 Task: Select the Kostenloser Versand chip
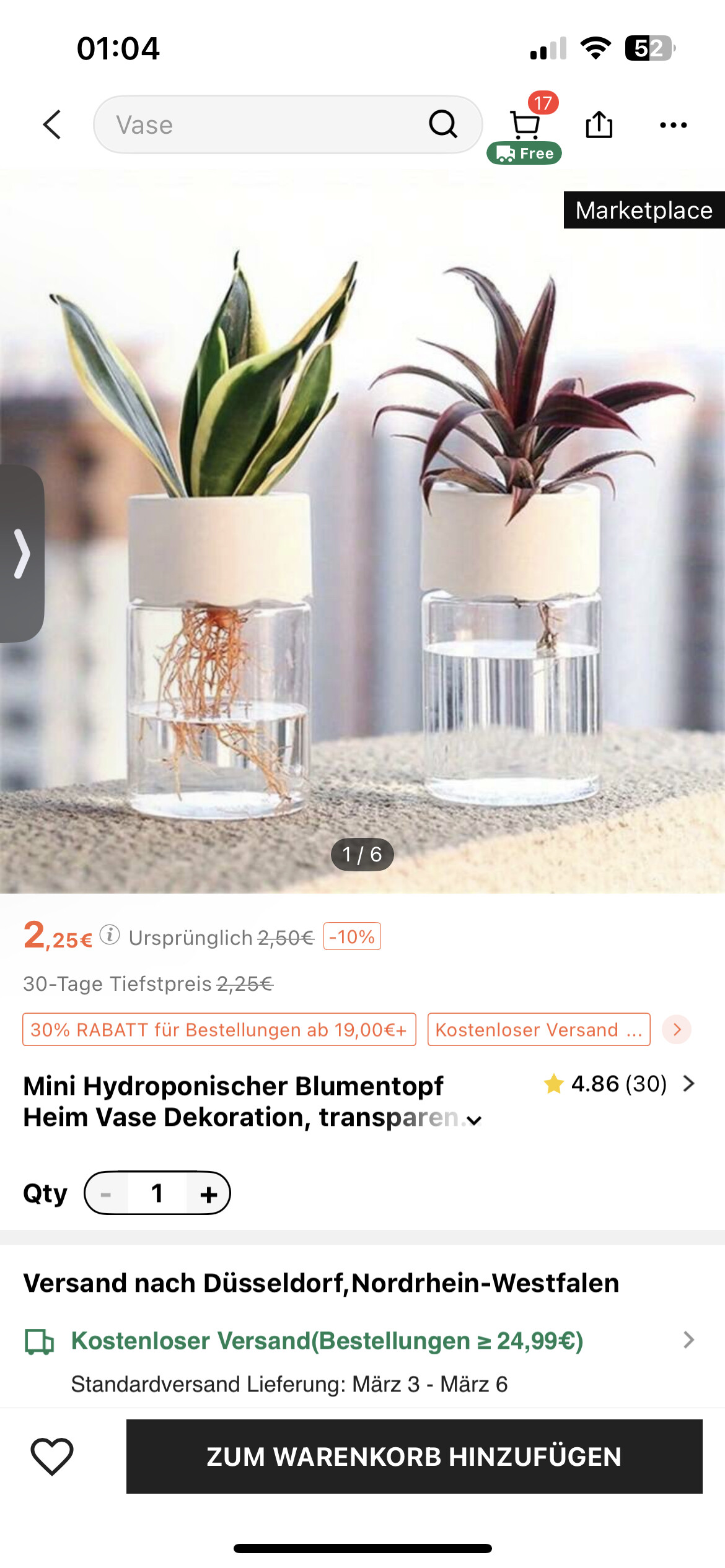point(538,1029)
